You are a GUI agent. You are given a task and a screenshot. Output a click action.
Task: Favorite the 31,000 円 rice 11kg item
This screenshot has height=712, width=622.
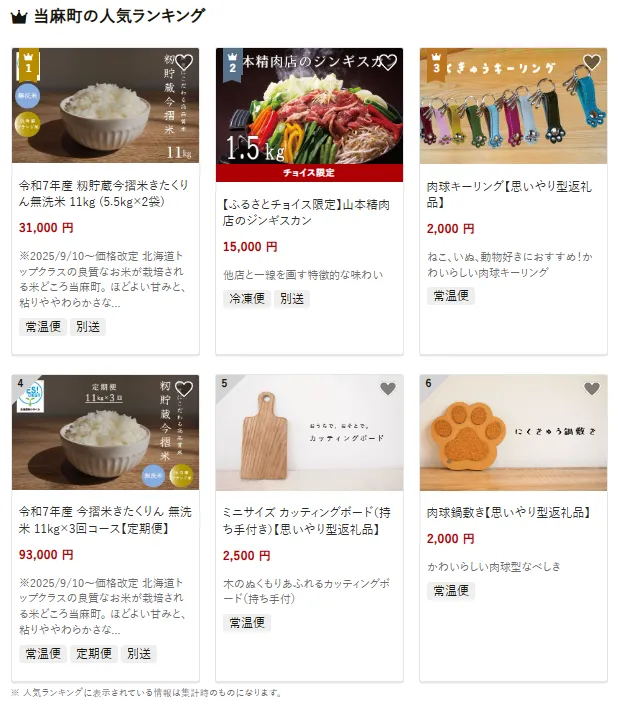point(184,63)
